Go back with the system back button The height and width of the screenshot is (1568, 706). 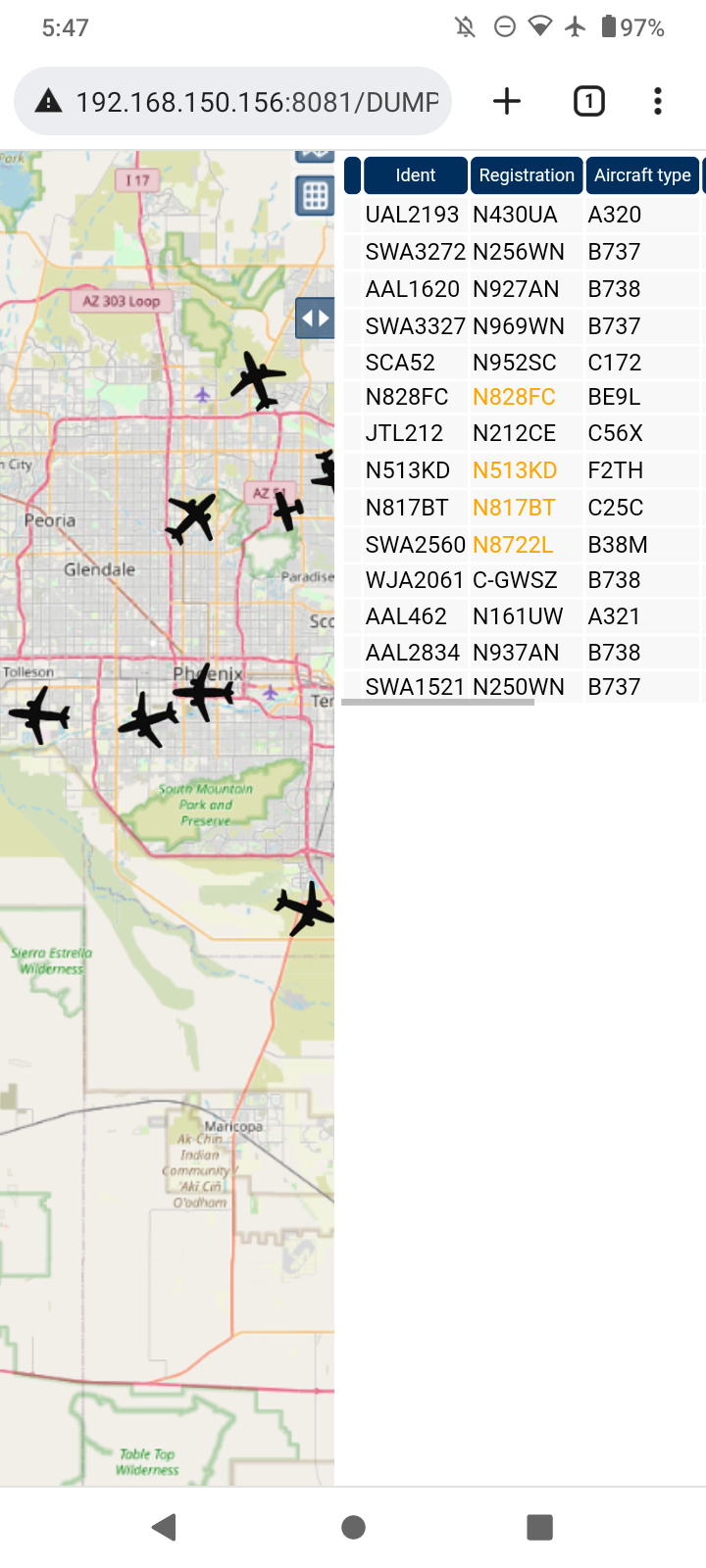pyautogui.click(x=164, y=1527)
